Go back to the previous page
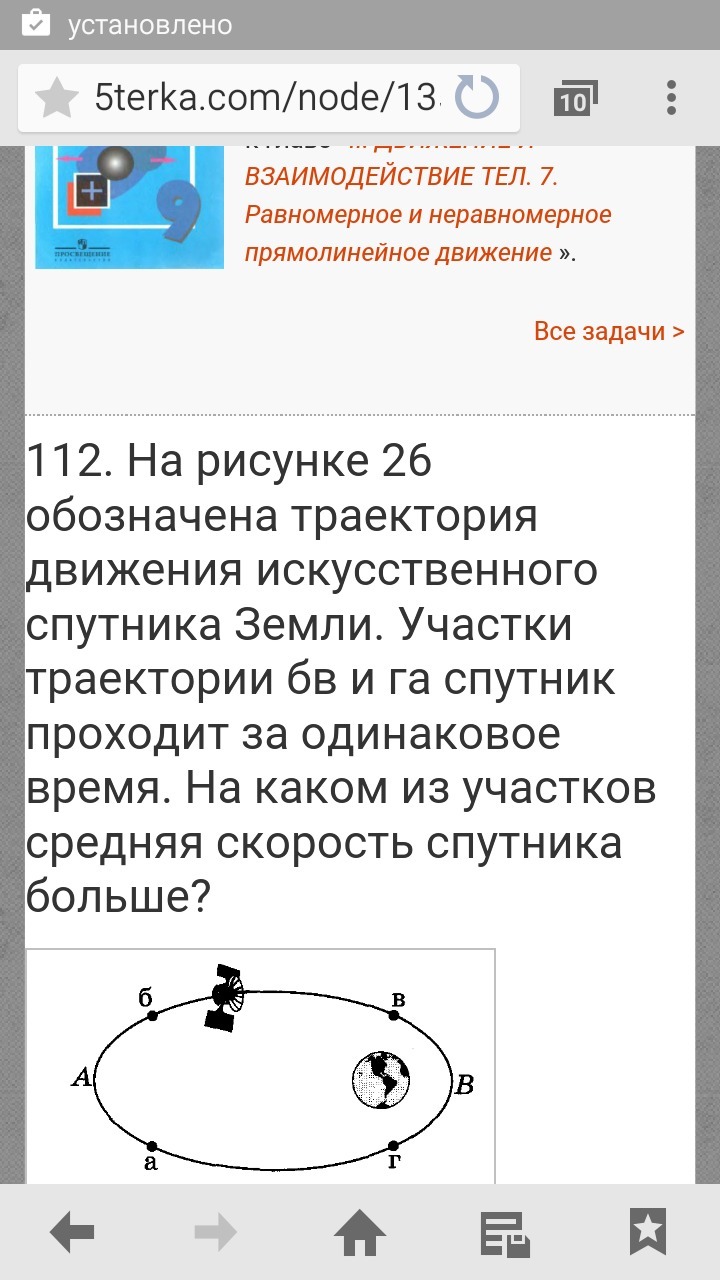The height and width of the screenshot is (1280, 720). 72,1232
